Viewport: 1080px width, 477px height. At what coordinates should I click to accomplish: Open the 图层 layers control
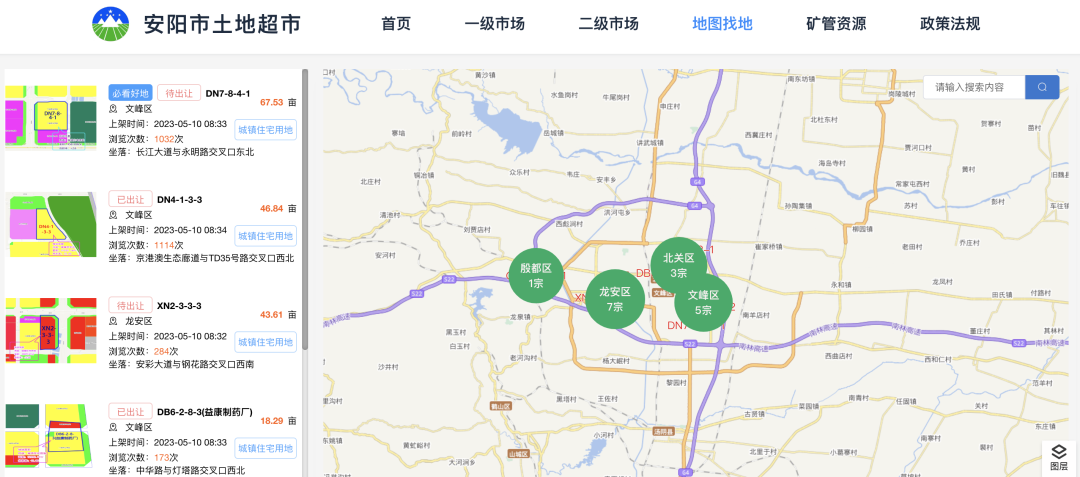pyautogui.click(x=1058, y=457)
